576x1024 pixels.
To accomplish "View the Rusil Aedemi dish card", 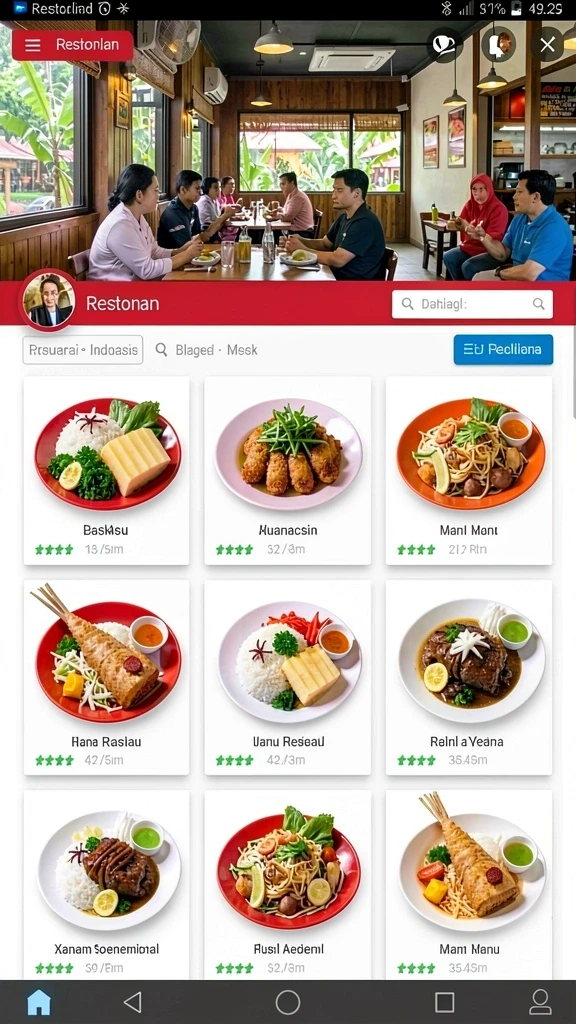I will (x=287, y=885).
